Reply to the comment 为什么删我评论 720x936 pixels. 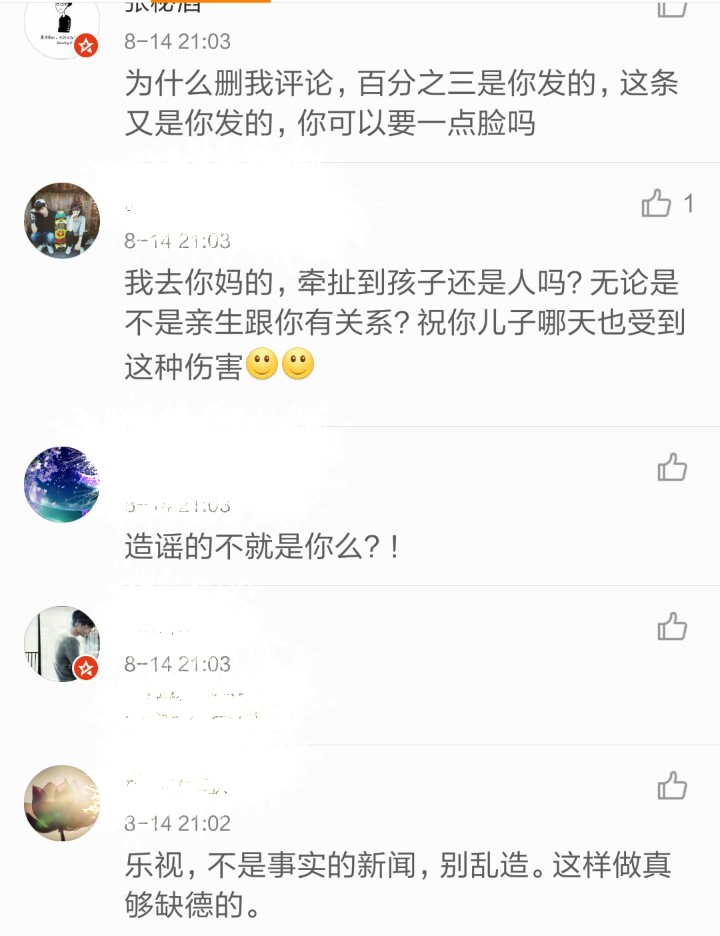coord(400,102)
